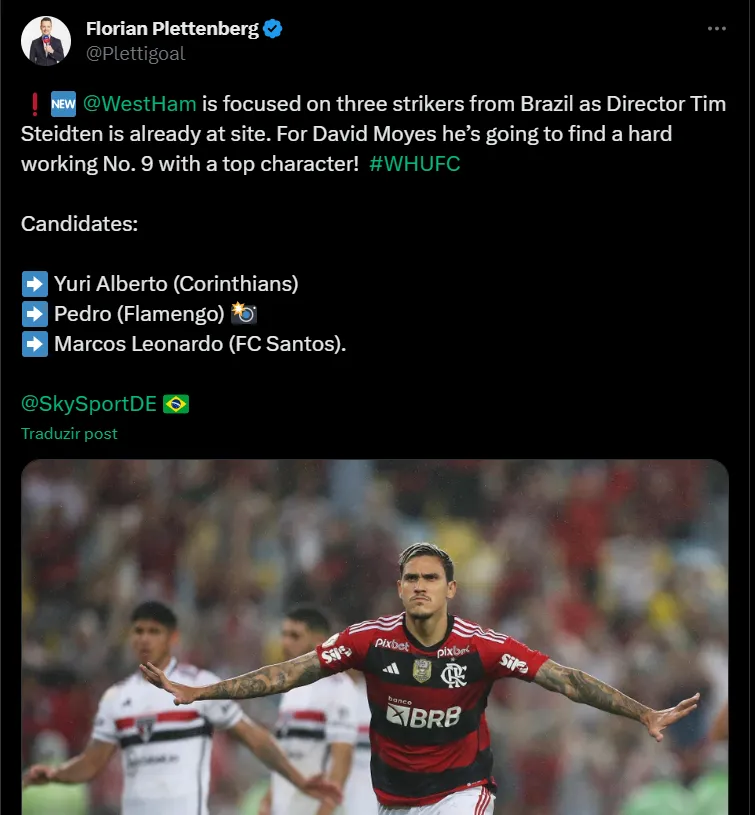Open the post's three-dot overflow menu
Image resolution: width=755 pixels, height=815 pixels.
pyautogui.click(x=716, y=29)
